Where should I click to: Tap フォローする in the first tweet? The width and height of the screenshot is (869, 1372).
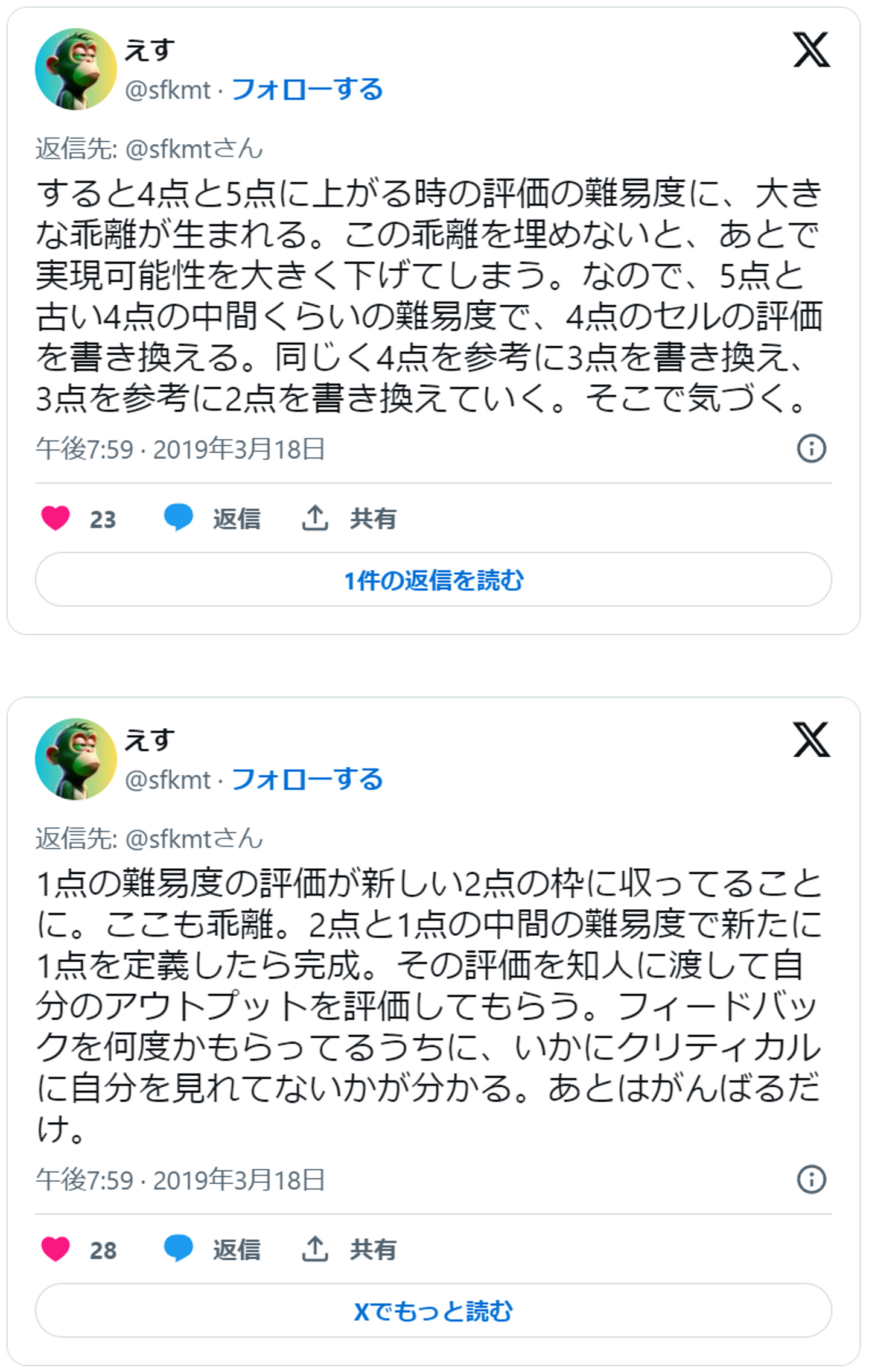[307, 90]
